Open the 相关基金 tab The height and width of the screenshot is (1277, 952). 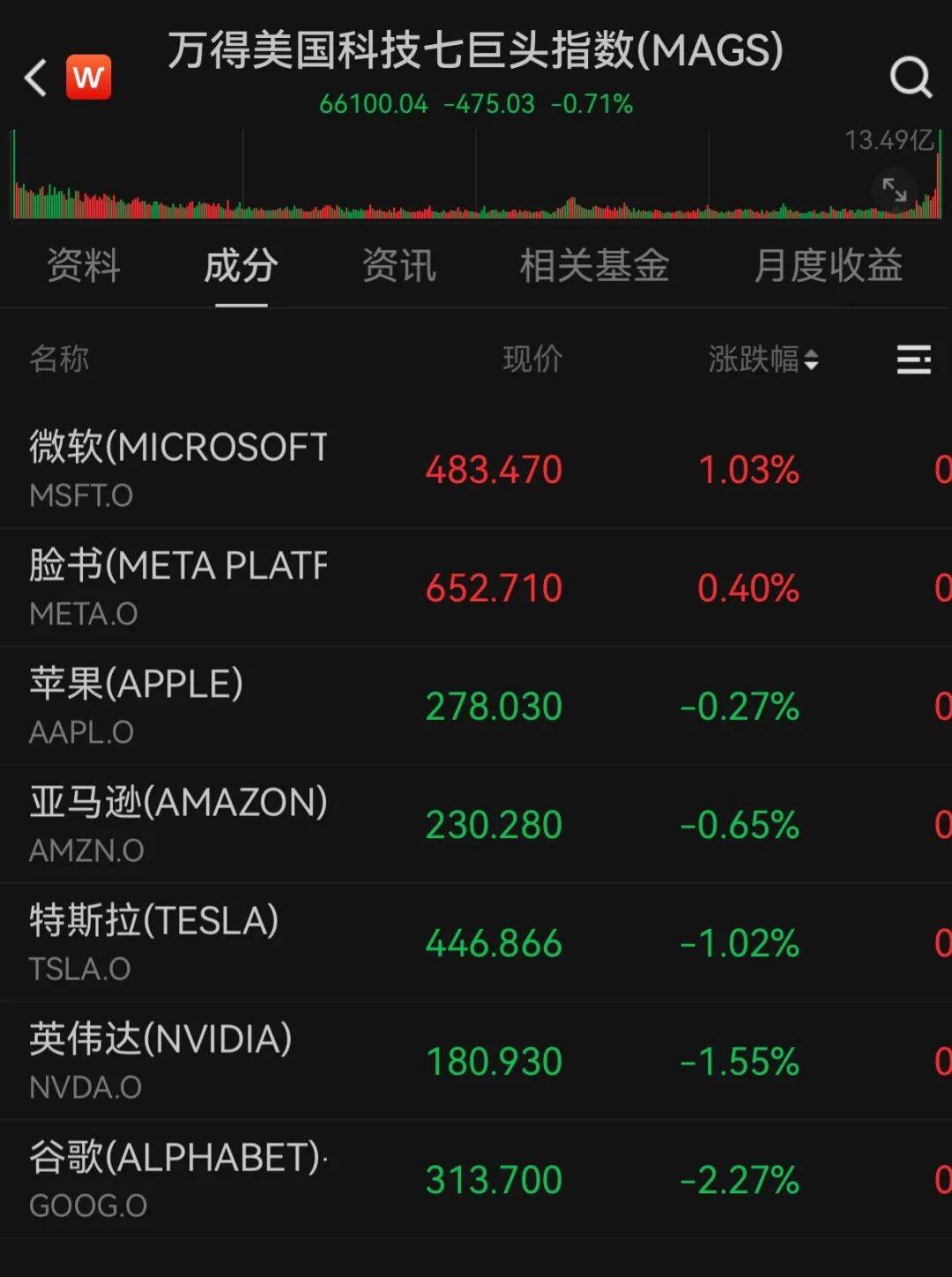point(594,266)
